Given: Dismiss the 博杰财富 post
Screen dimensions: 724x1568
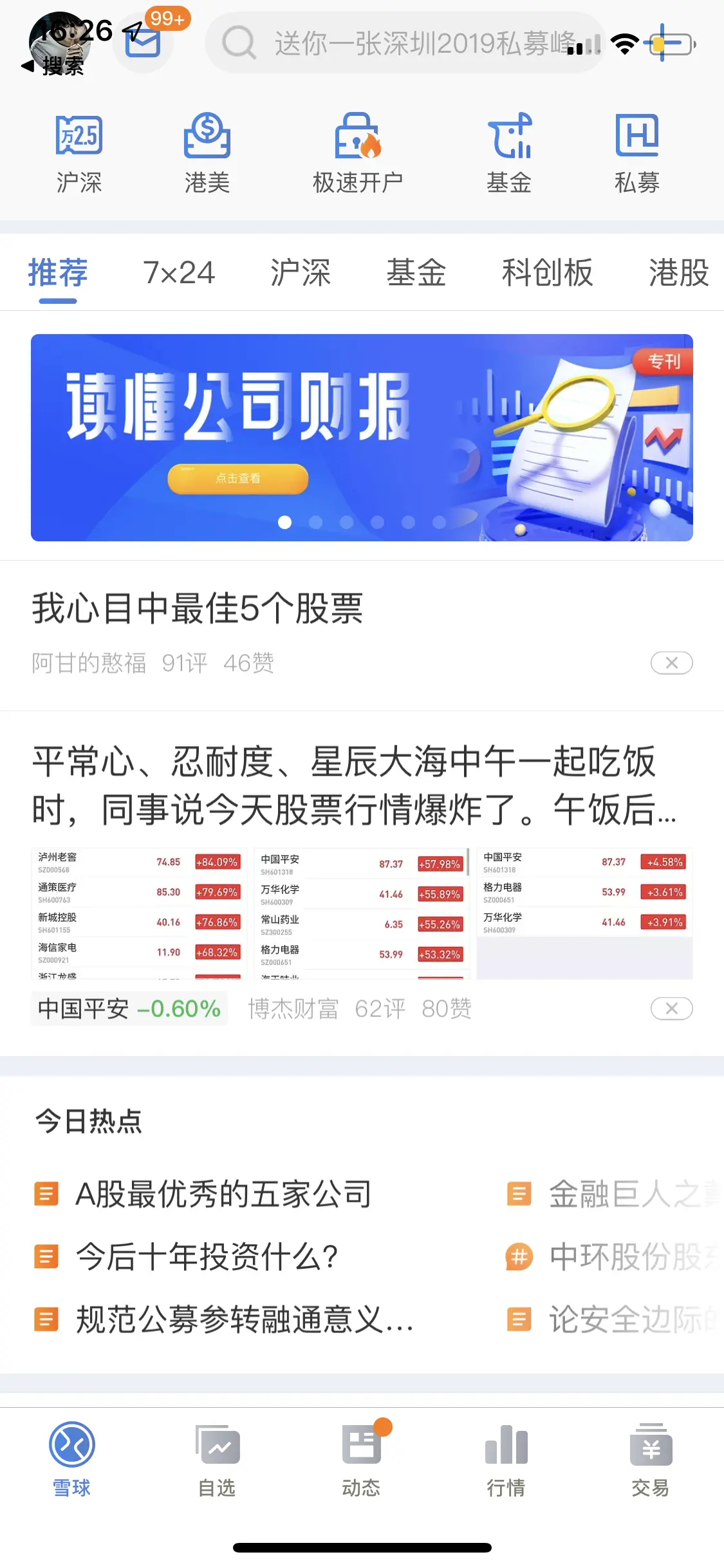Looking at the screenshot, I should 671,1009.
